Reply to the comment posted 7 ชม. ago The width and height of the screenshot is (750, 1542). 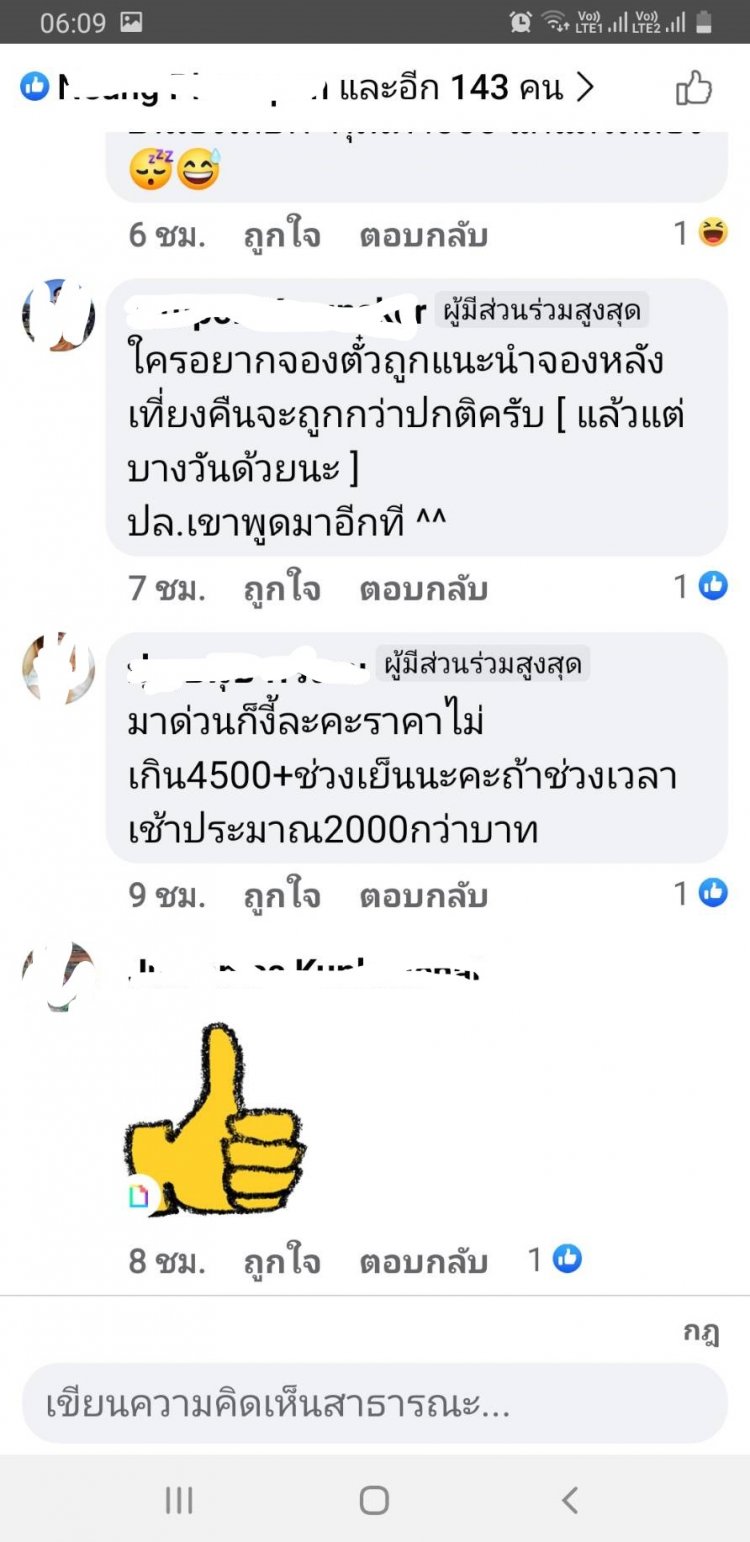click(x=423, y=589)
